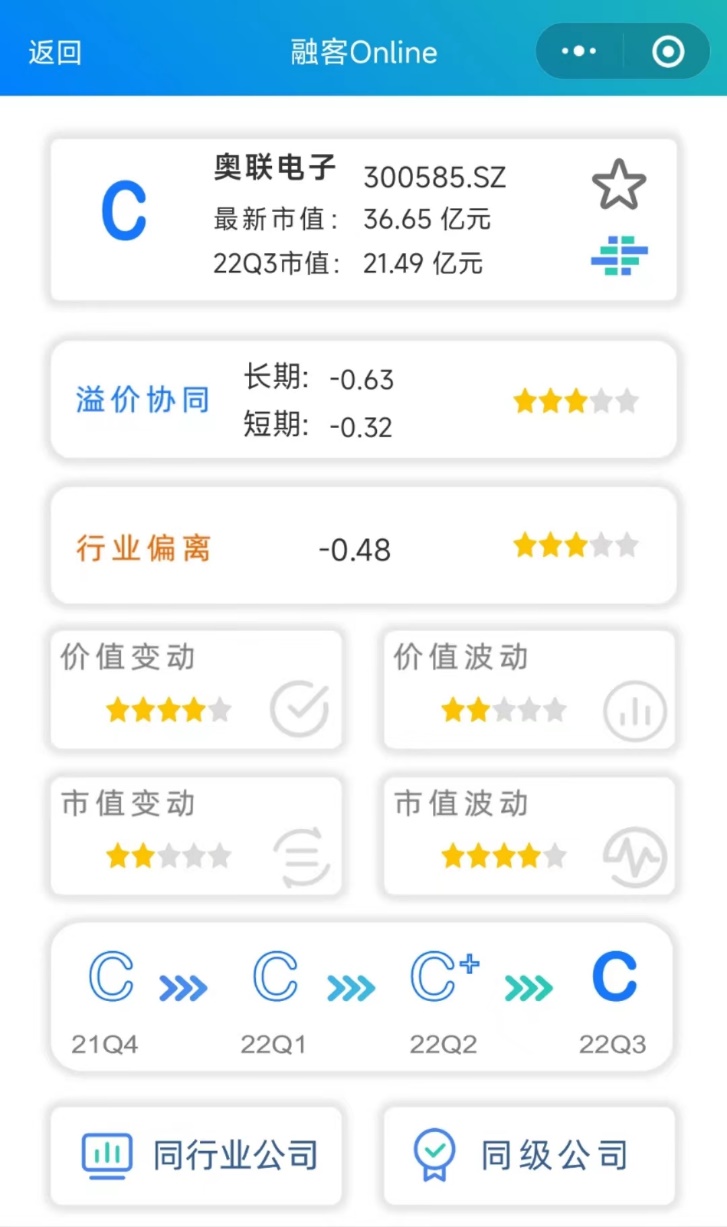Open the 市值变动 card
Screen dimensions: 727x1227
click(196, 836)
